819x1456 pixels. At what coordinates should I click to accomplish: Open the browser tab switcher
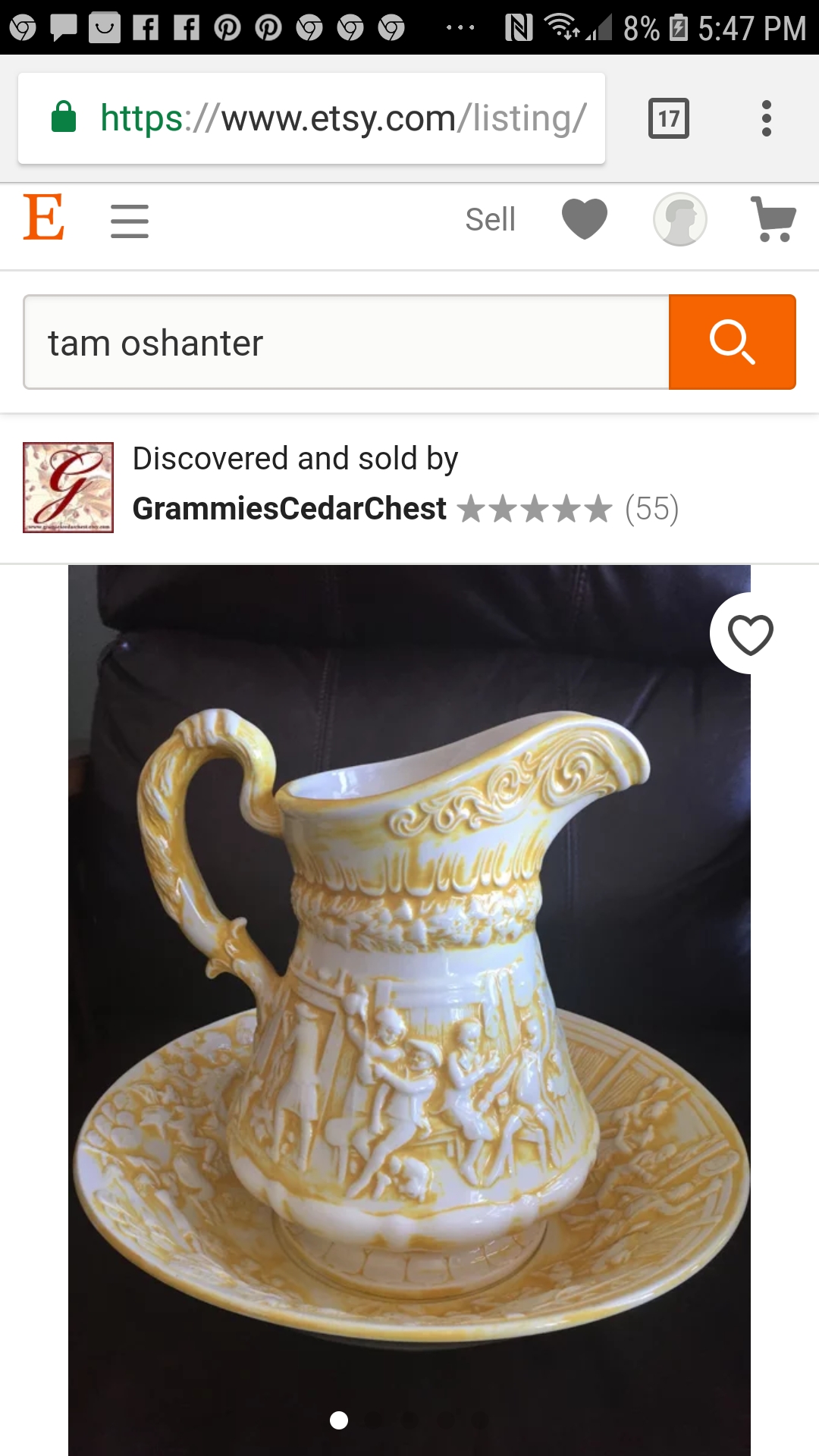pos(668,118)
